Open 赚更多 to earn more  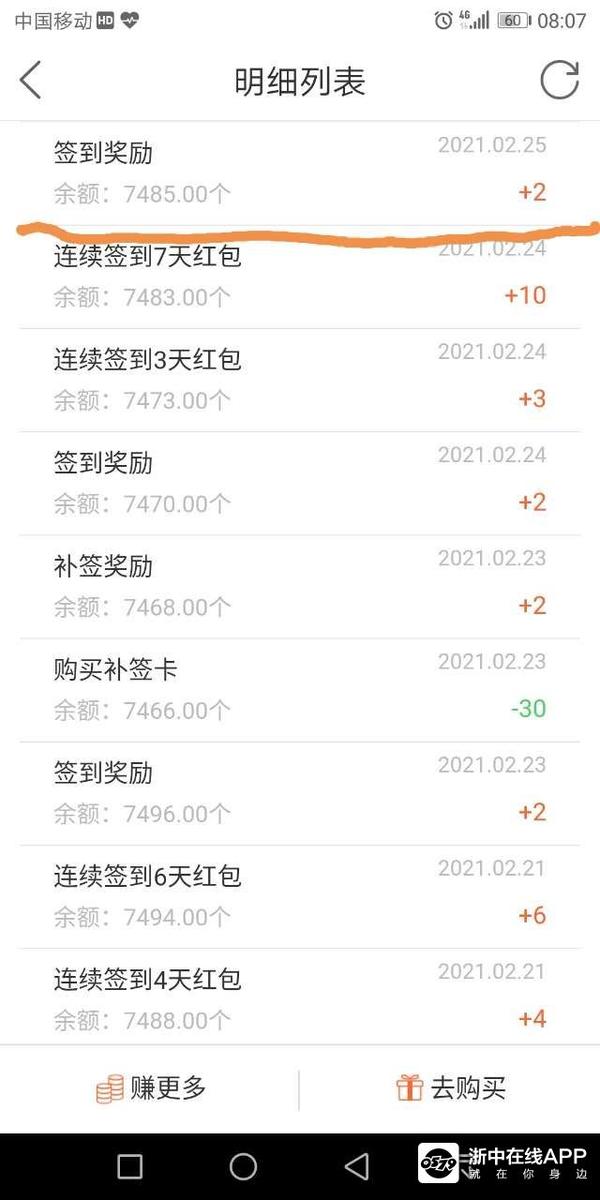coord(151,1089)
